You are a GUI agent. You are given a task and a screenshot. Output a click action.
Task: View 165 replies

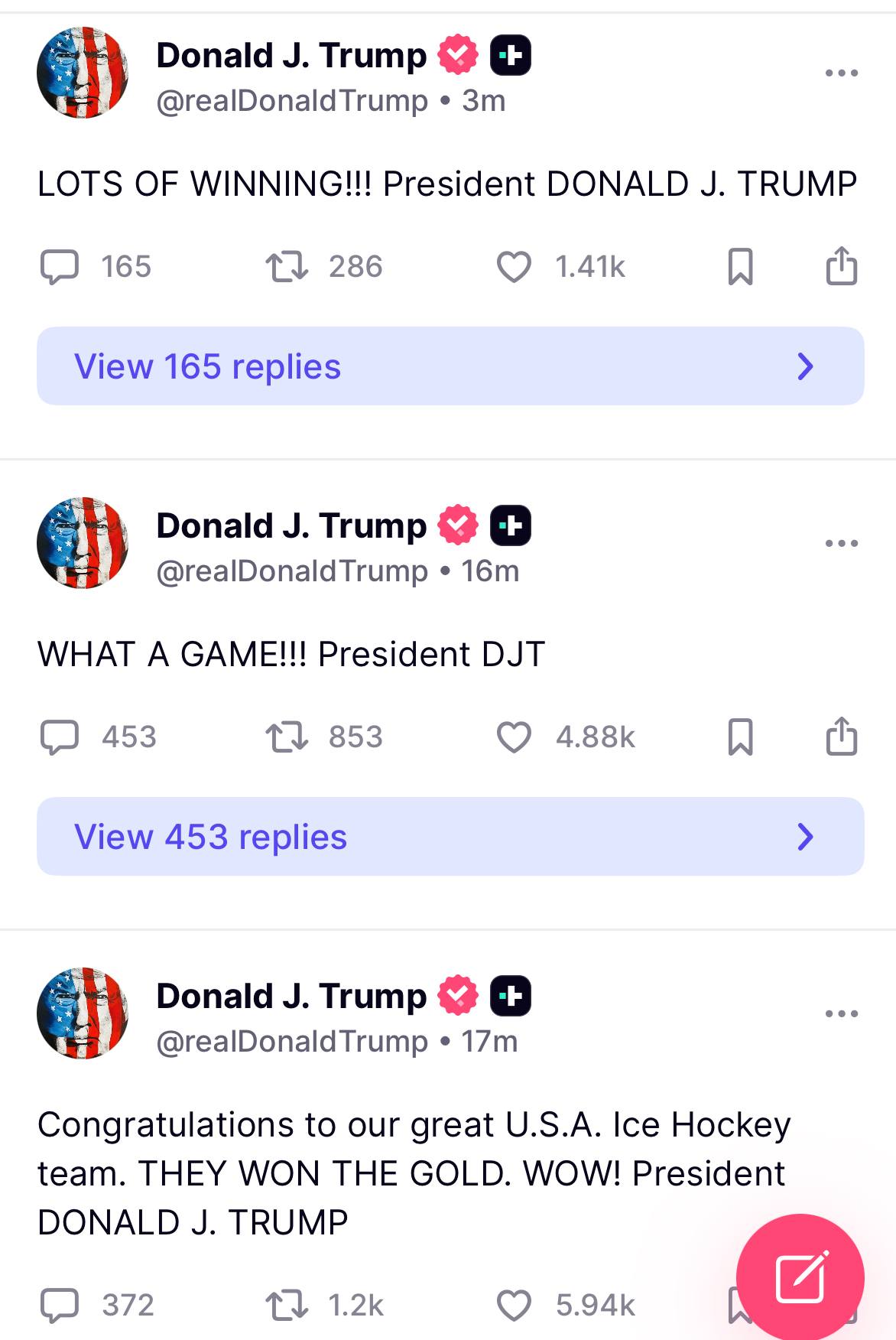tap(450, 366)
